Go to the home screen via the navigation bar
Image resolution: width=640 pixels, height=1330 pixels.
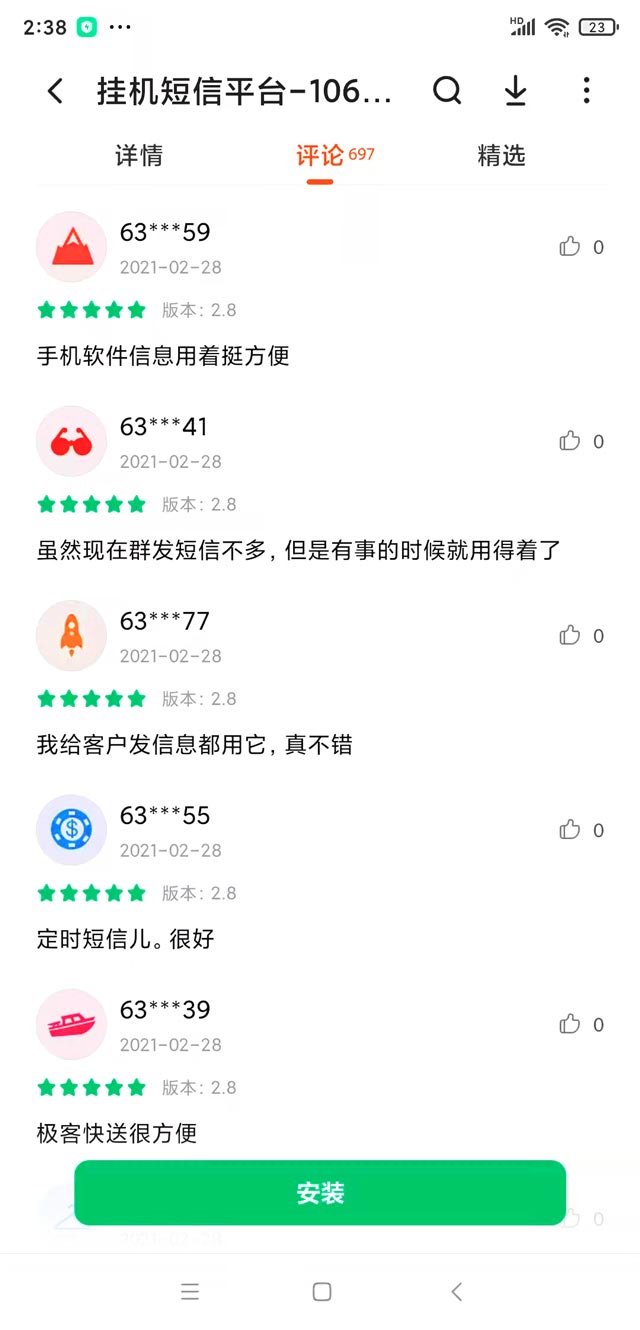pyautogui.click(x=321, y=1292)
